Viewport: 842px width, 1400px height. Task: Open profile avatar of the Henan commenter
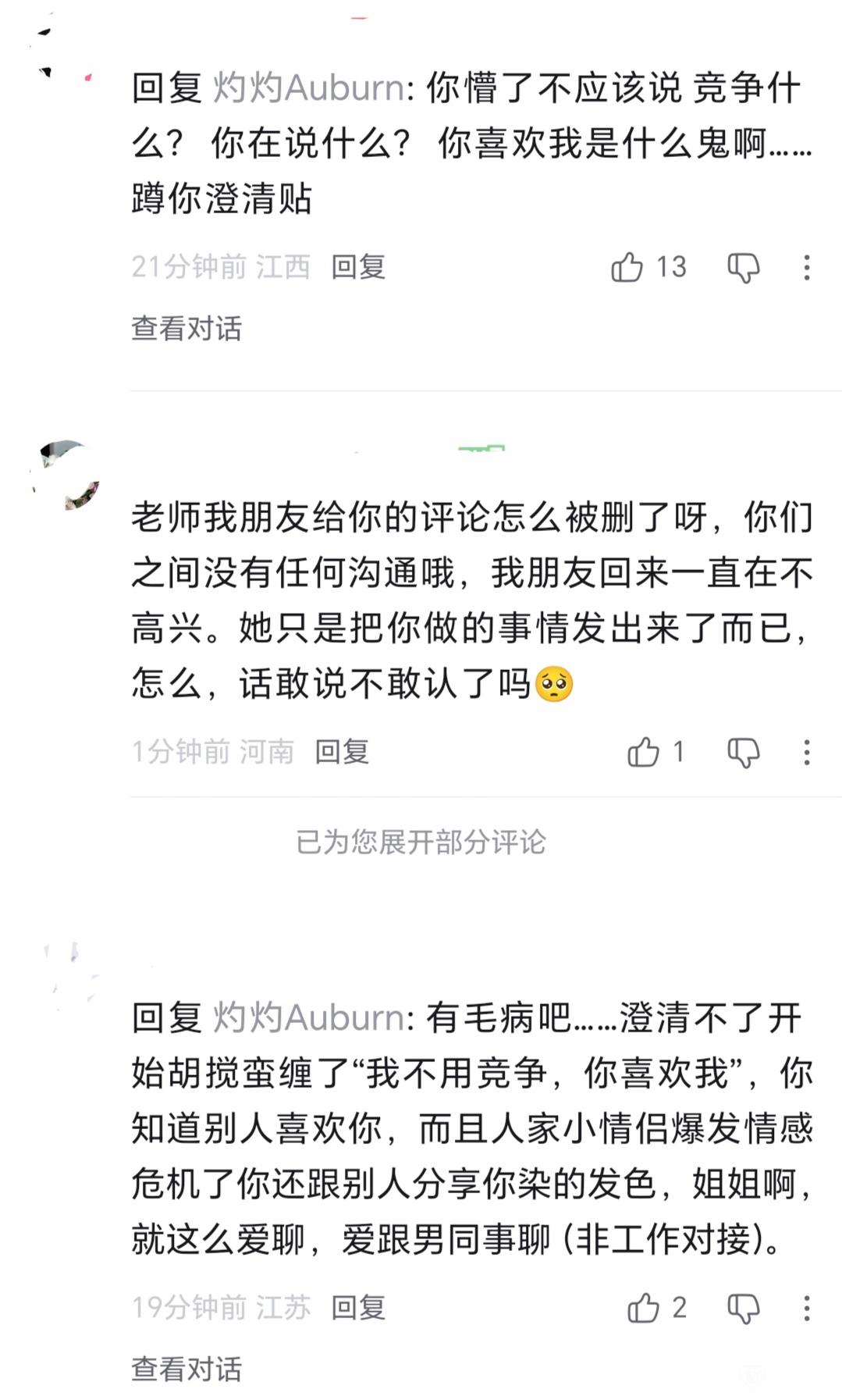(68, 475)
